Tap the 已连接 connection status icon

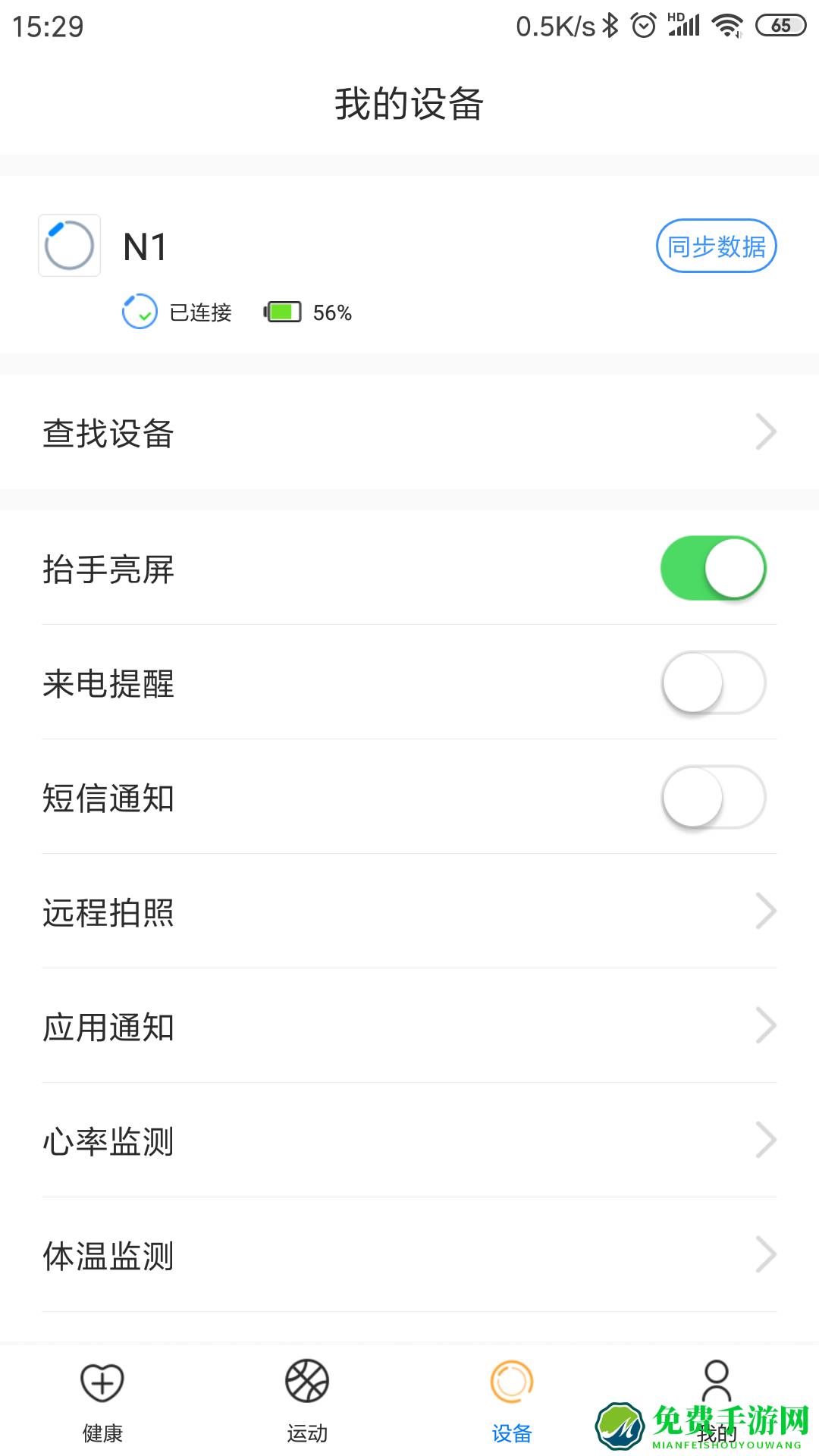pyautogui.click(x=139, y=311)
